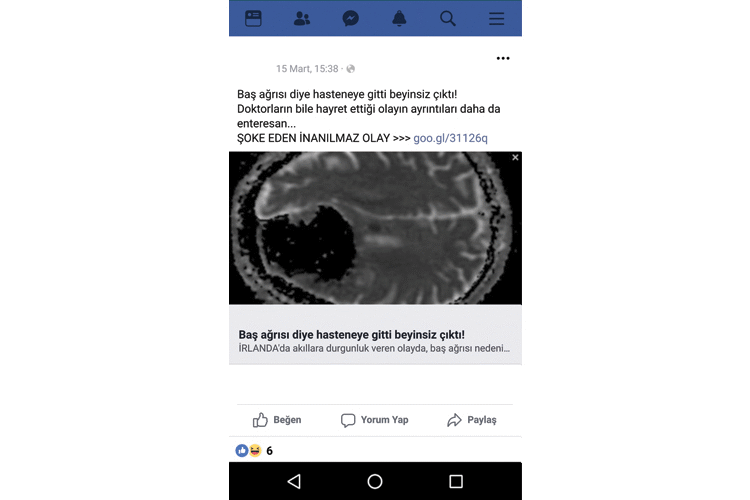750x500 pixels.
Task: Close the brain scan link preview
Action: coord(515,158)
